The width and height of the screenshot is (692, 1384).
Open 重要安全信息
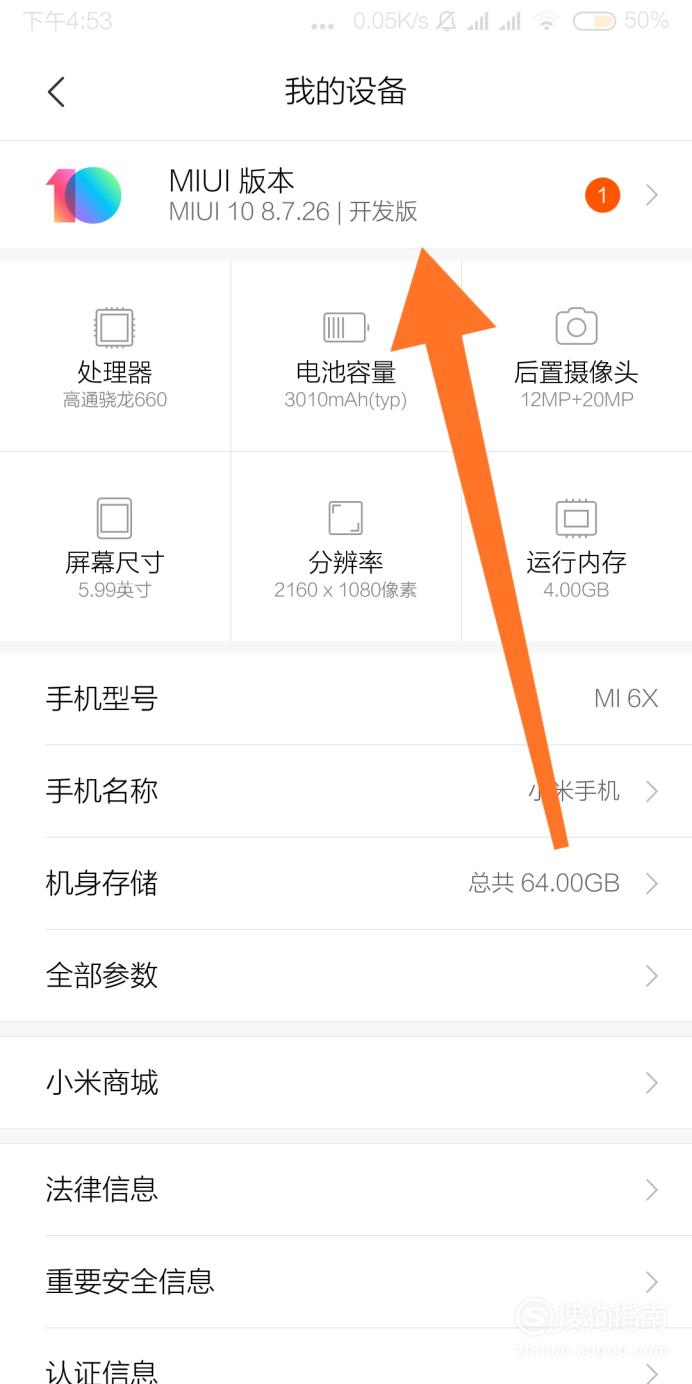tap(346, 1281)
